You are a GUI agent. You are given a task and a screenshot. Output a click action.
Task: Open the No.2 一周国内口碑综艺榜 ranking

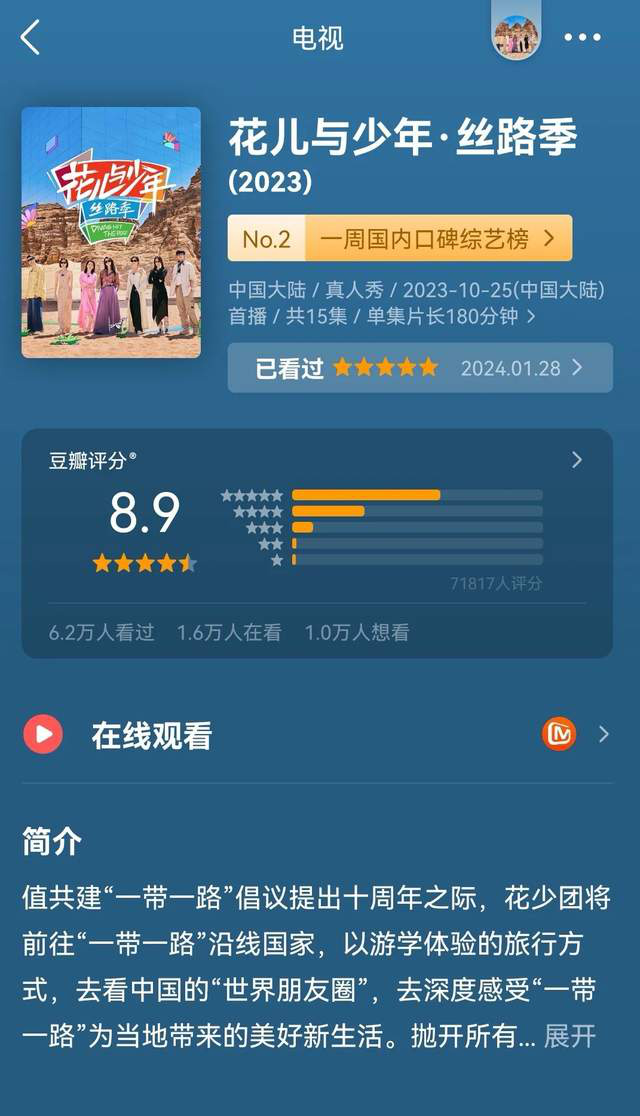[x=400, y=239]
